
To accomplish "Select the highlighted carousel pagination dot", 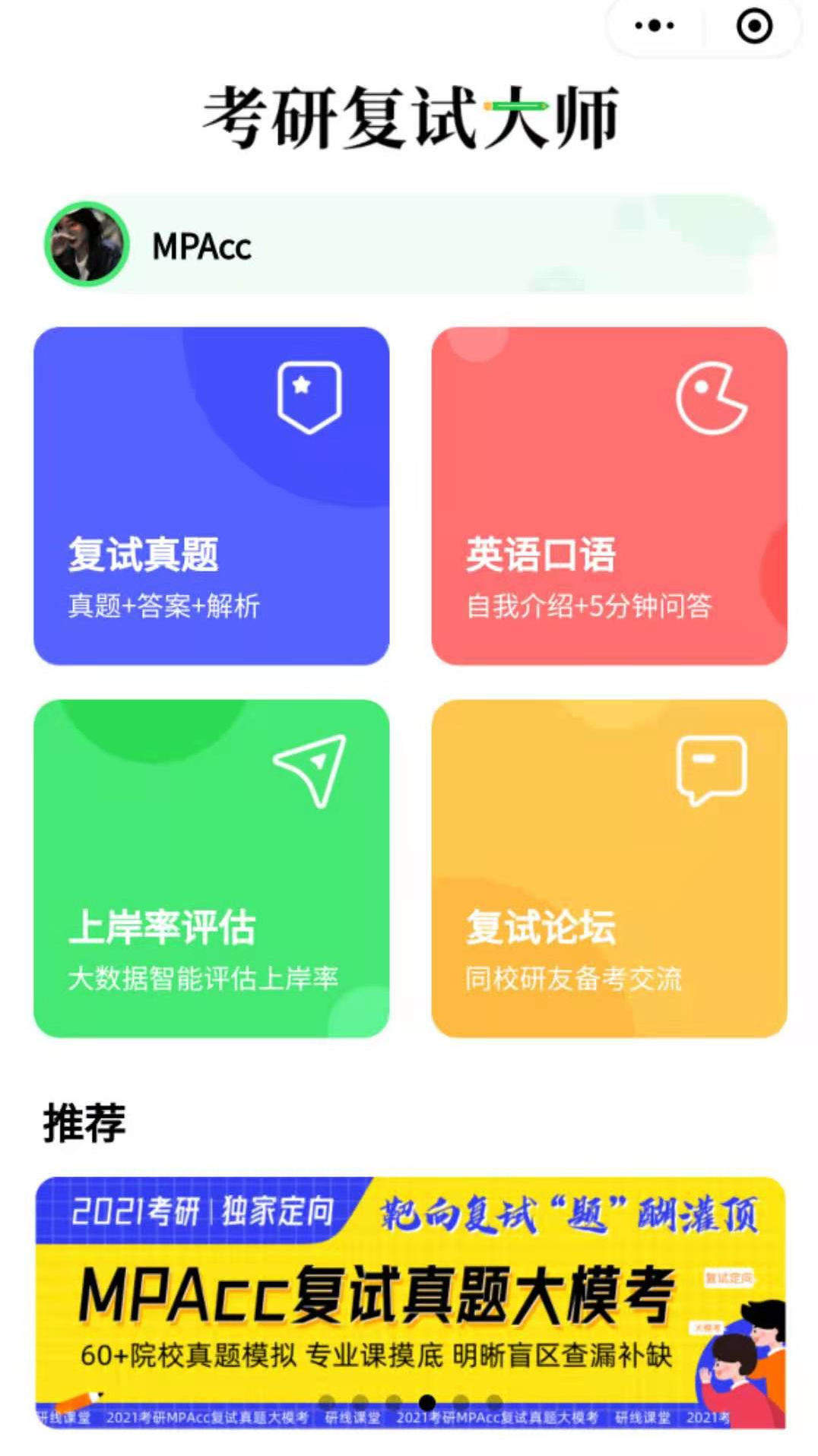I will coord(427,1402).
